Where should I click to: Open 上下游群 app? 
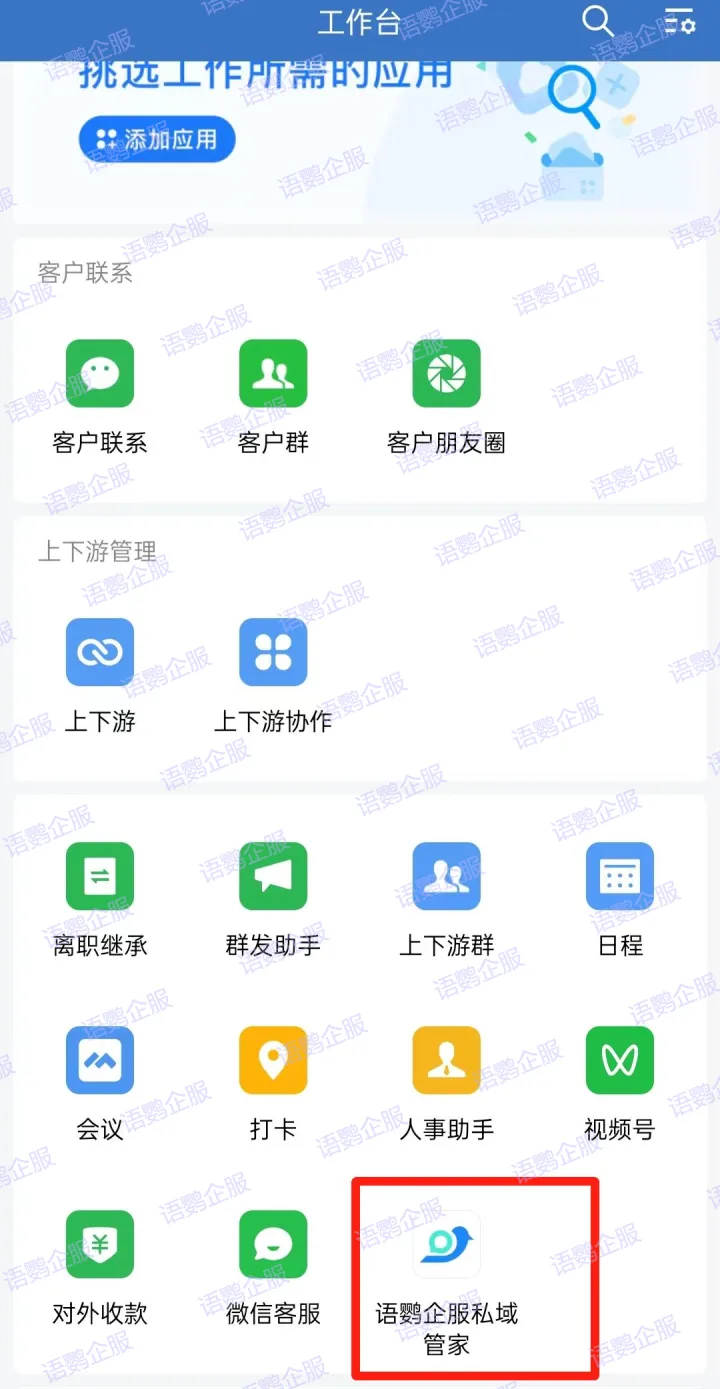446,876
